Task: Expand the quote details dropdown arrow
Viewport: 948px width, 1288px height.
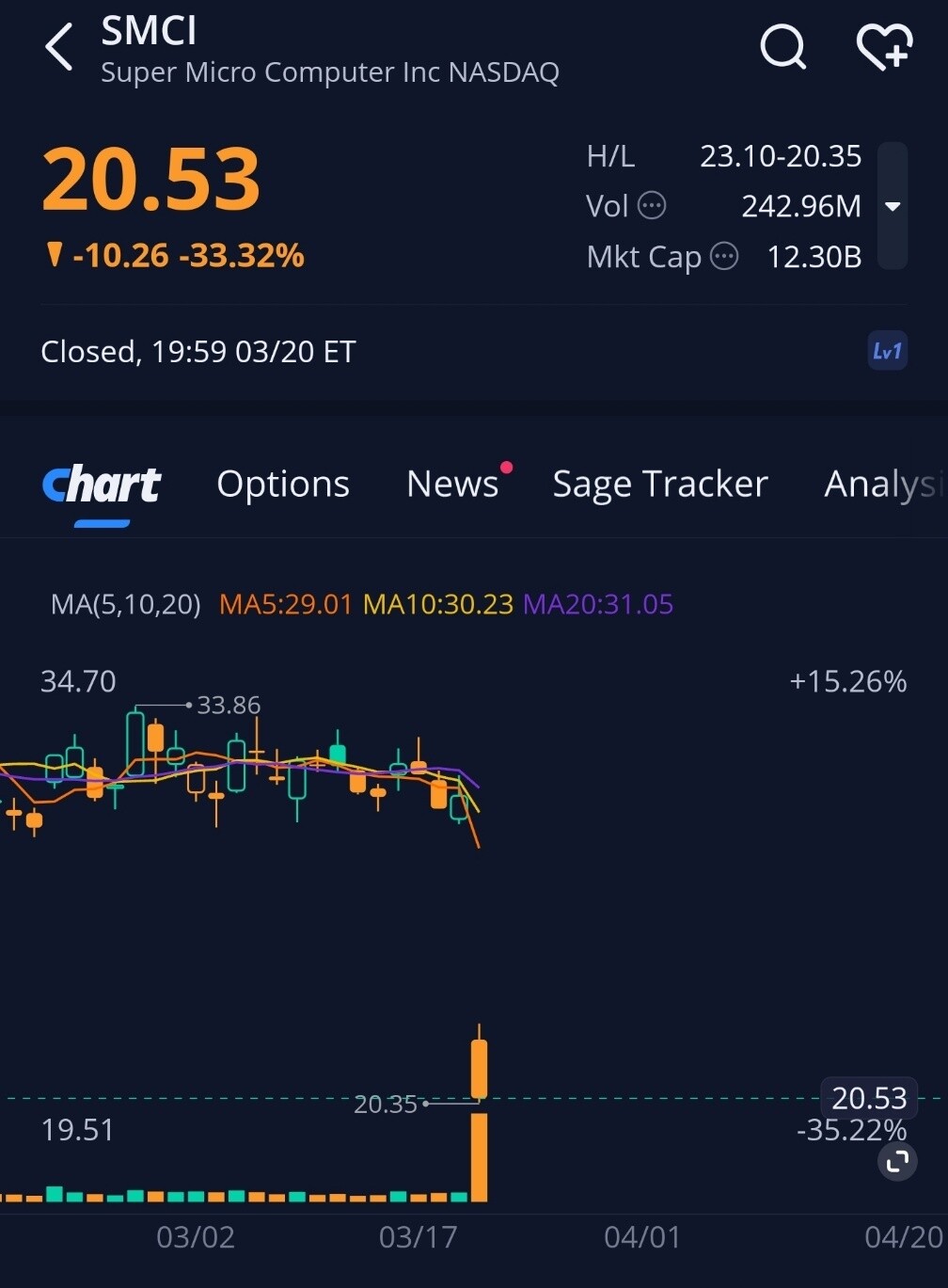Action: click(893, 206)
